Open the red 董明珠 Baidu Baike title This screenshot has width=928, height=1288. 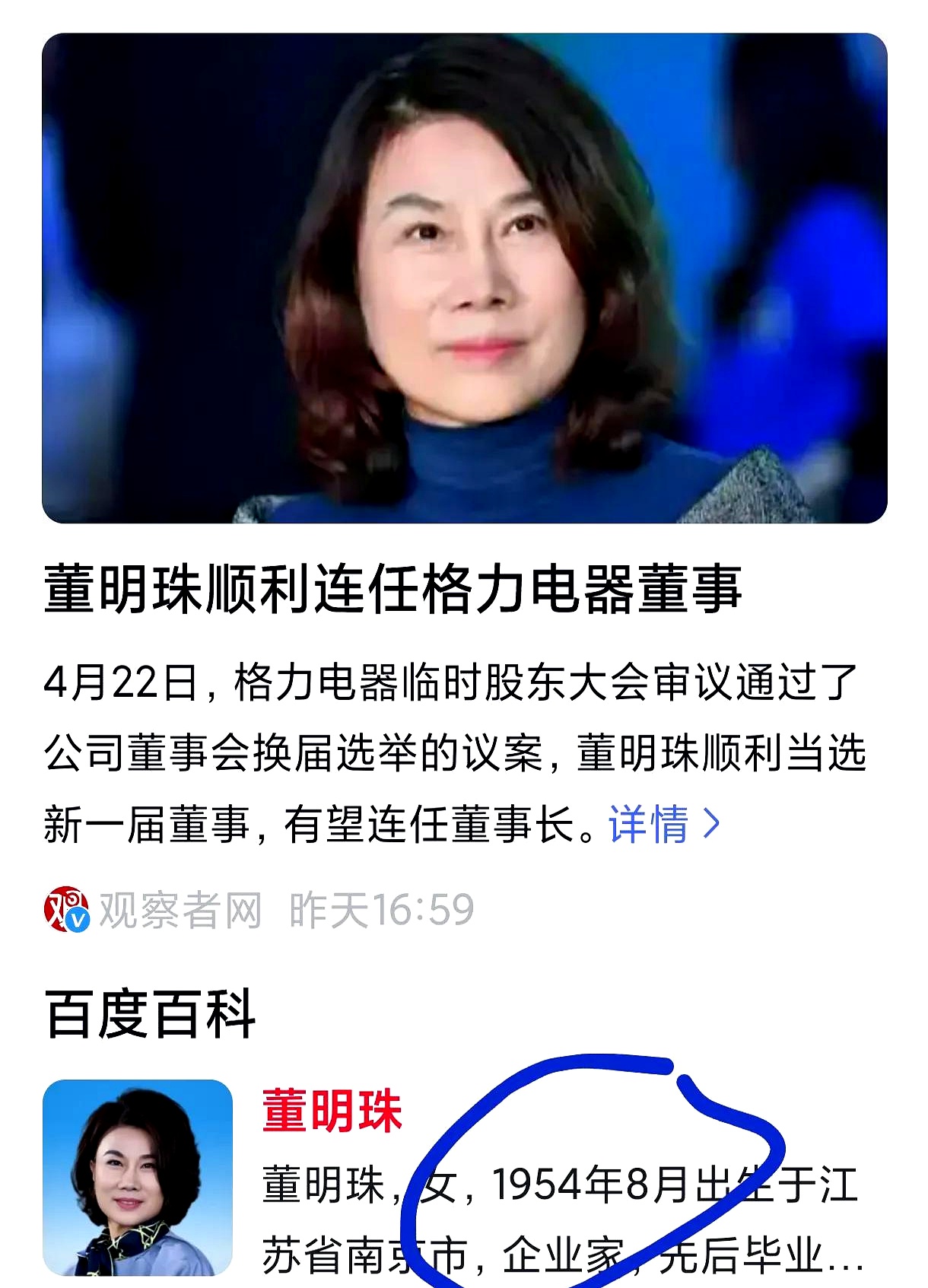[332, 1111]
